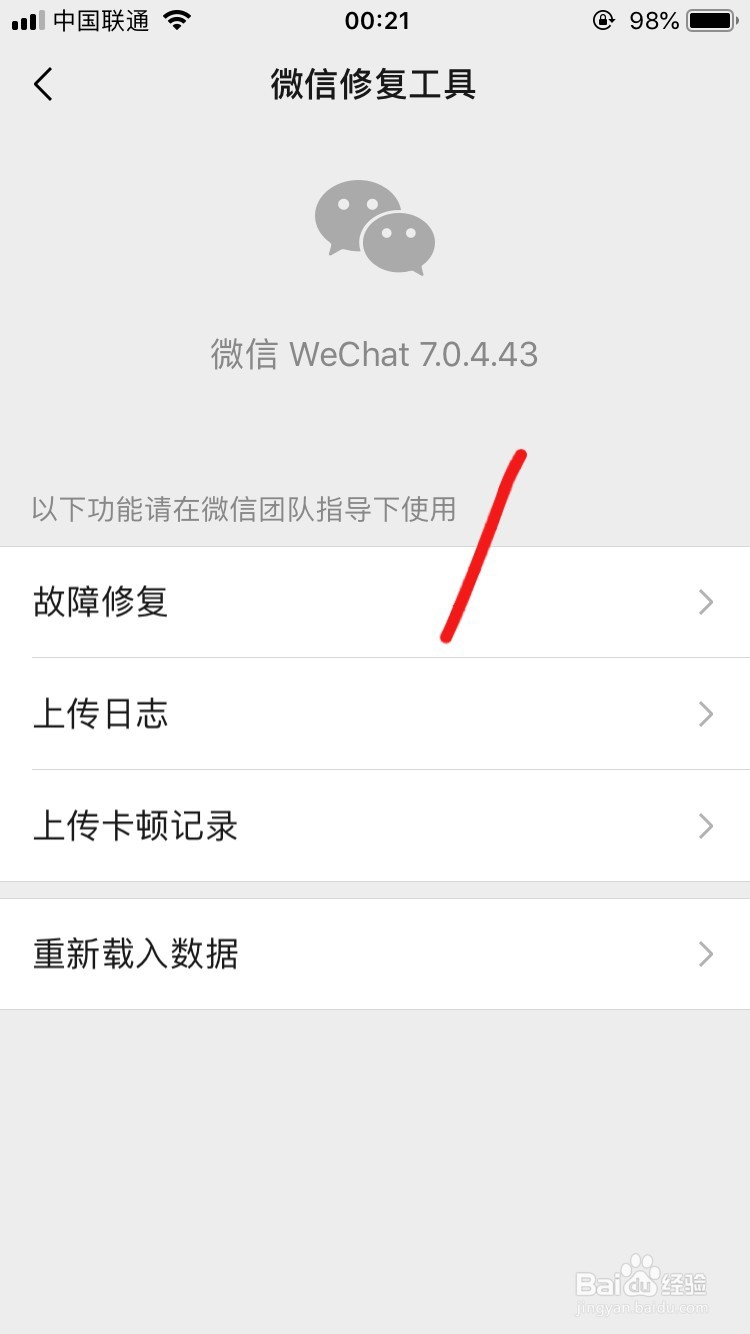The width and height of the screenshot is (750, 1334).
Task: Open 故障修复 via its chevron arrow
Action: (706, 602)
